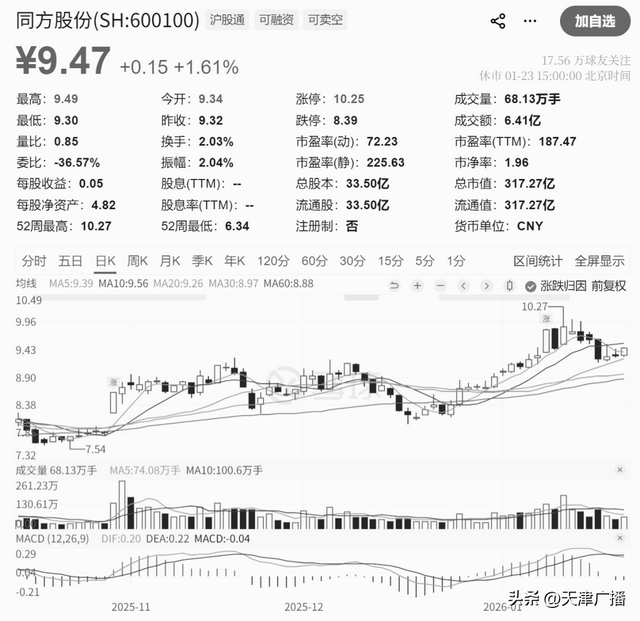This screenshot has width=640, height=621.
Task: Switch to the 30分 interval
Action: click(352, 261)
